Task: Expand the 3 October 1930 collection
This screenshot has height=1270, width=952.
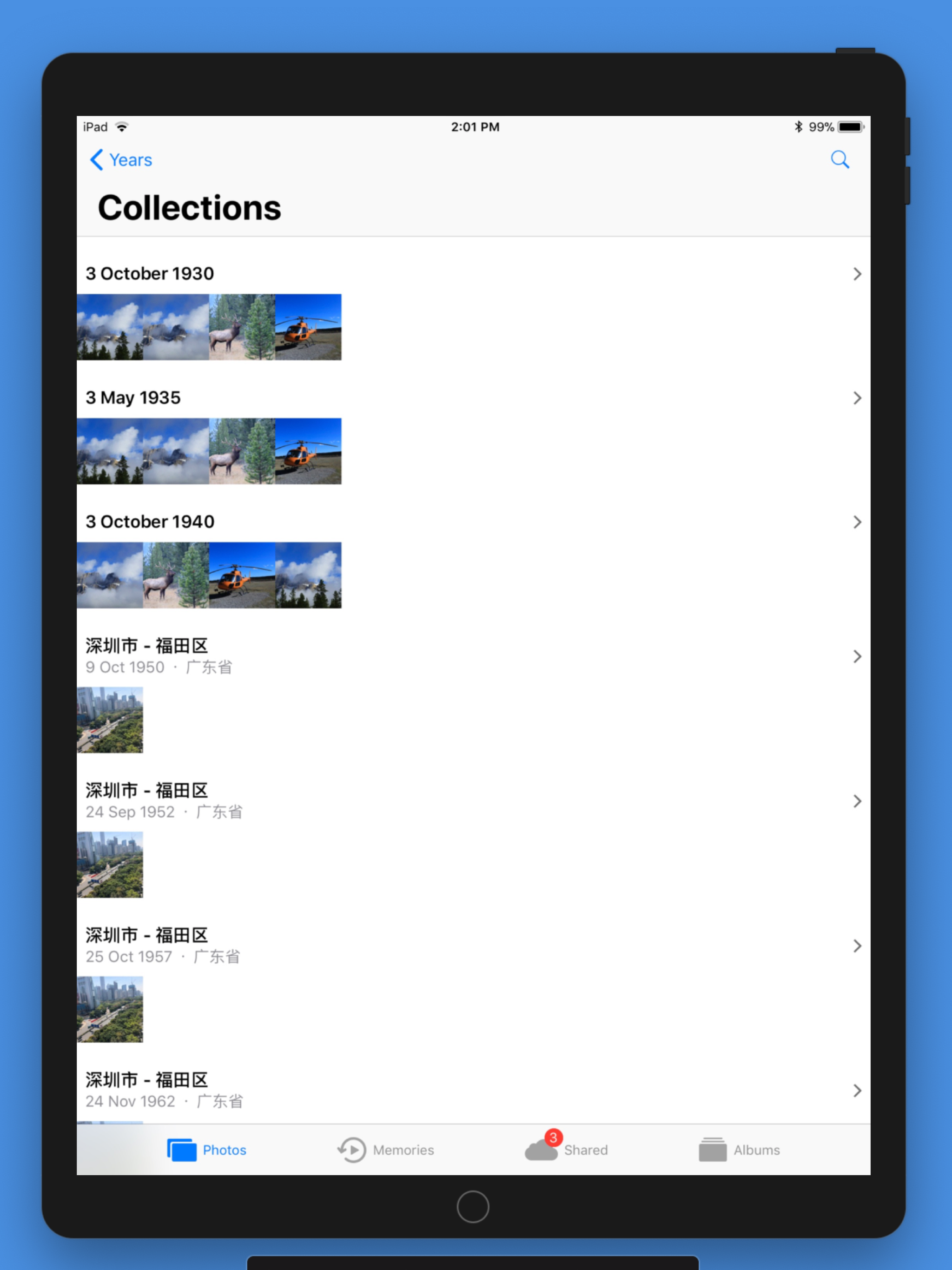Action: 151,273
